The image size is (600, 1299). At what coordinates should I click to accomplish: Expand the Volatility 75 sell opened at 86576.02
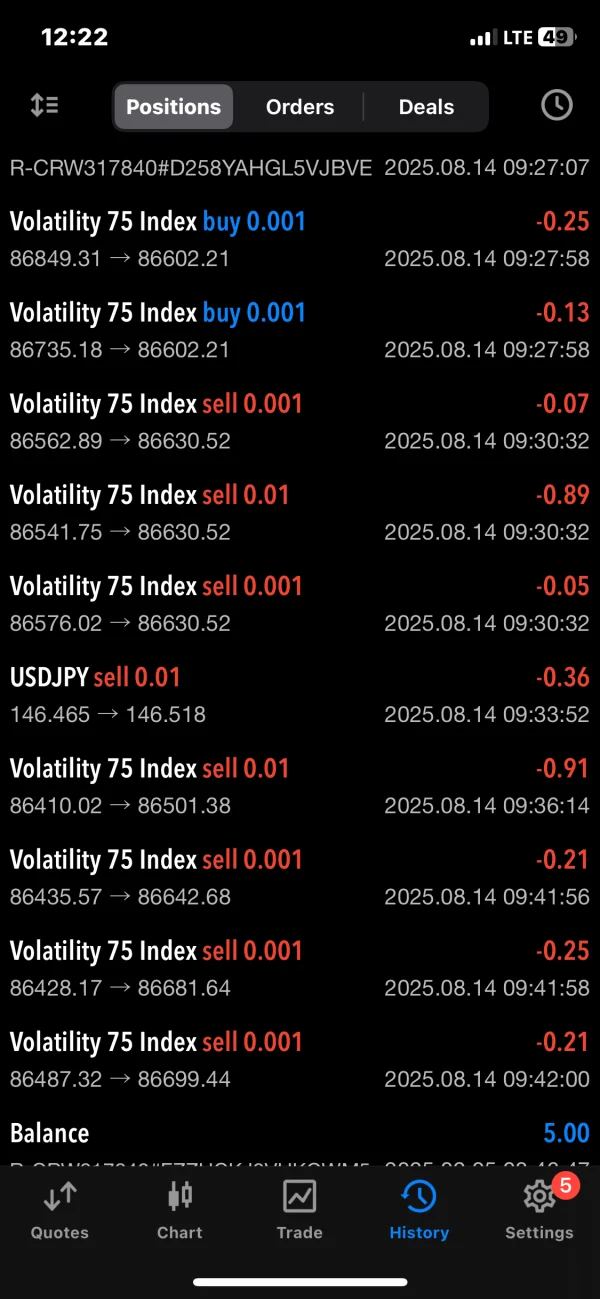pyautogui.click(x=300, y=603)
